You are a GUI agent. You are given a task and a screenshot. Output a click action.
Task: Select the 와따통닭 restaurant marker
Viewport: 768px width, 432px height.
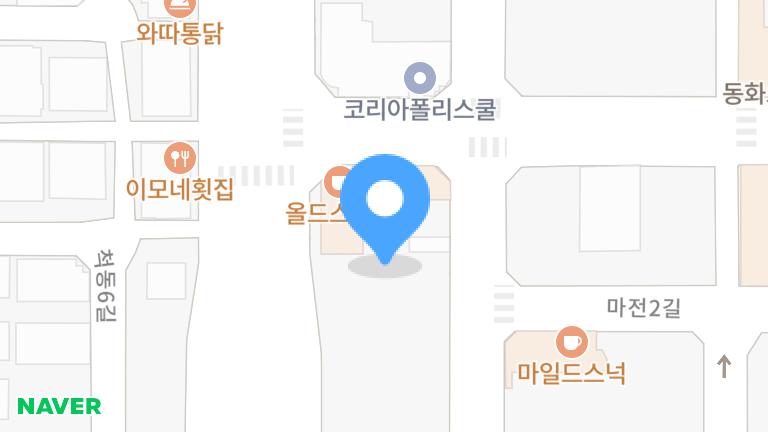180,8
